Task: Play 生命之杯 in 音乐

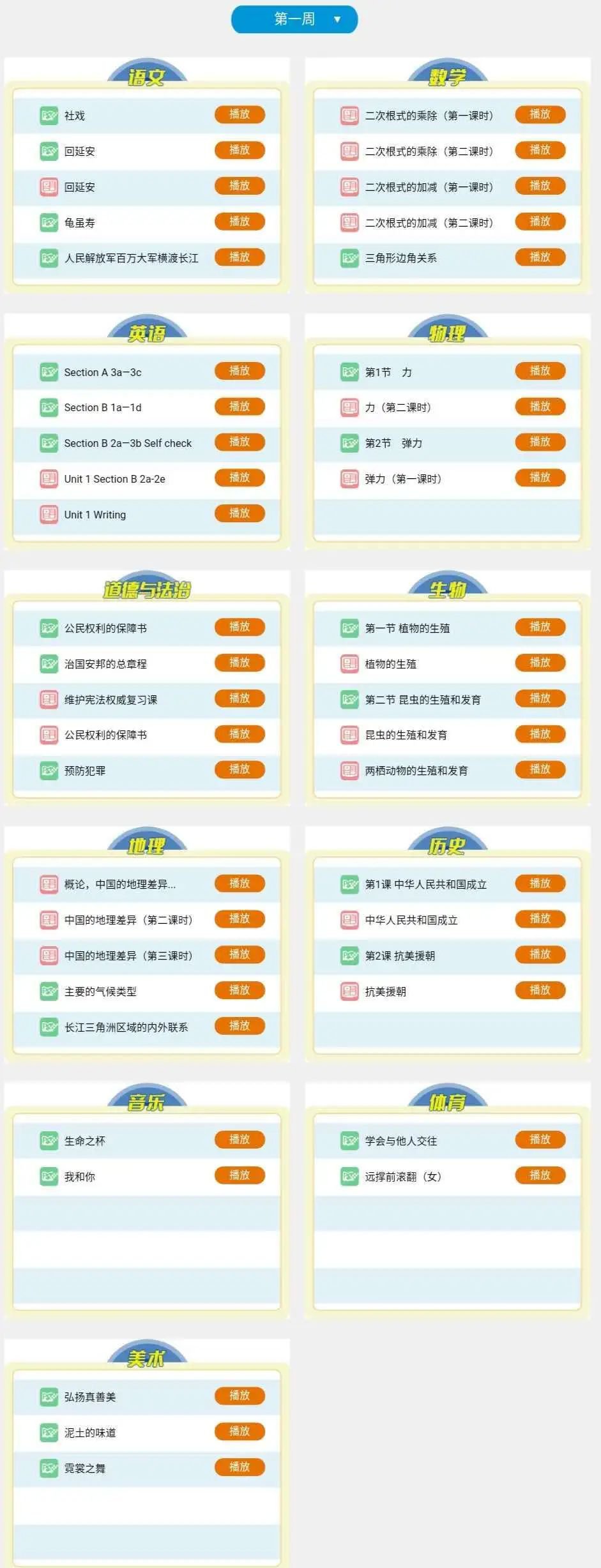Action: [240, 1140]
